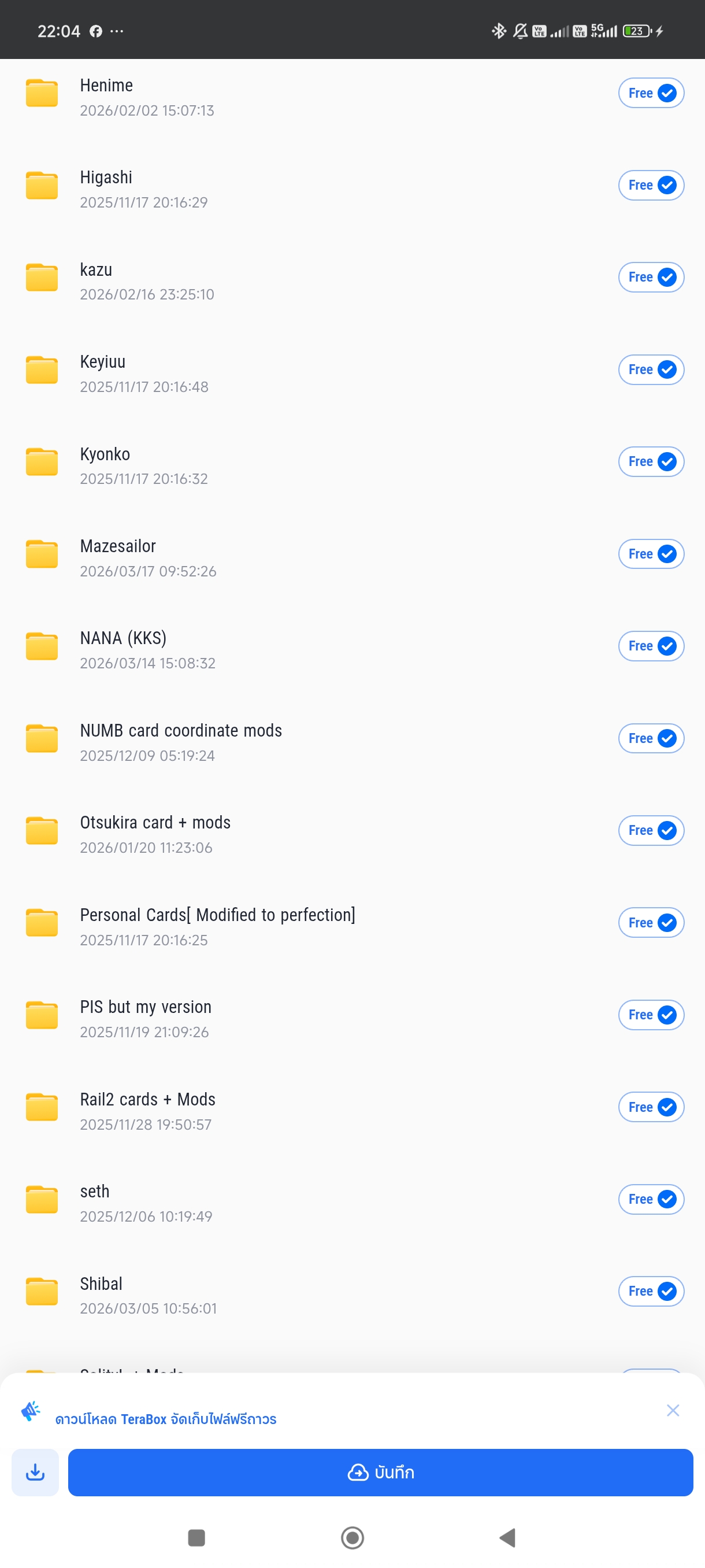Tap the blue บันทึก save button
Image resolution: width=705 pixels, height=1568 pixels.
380,1473
